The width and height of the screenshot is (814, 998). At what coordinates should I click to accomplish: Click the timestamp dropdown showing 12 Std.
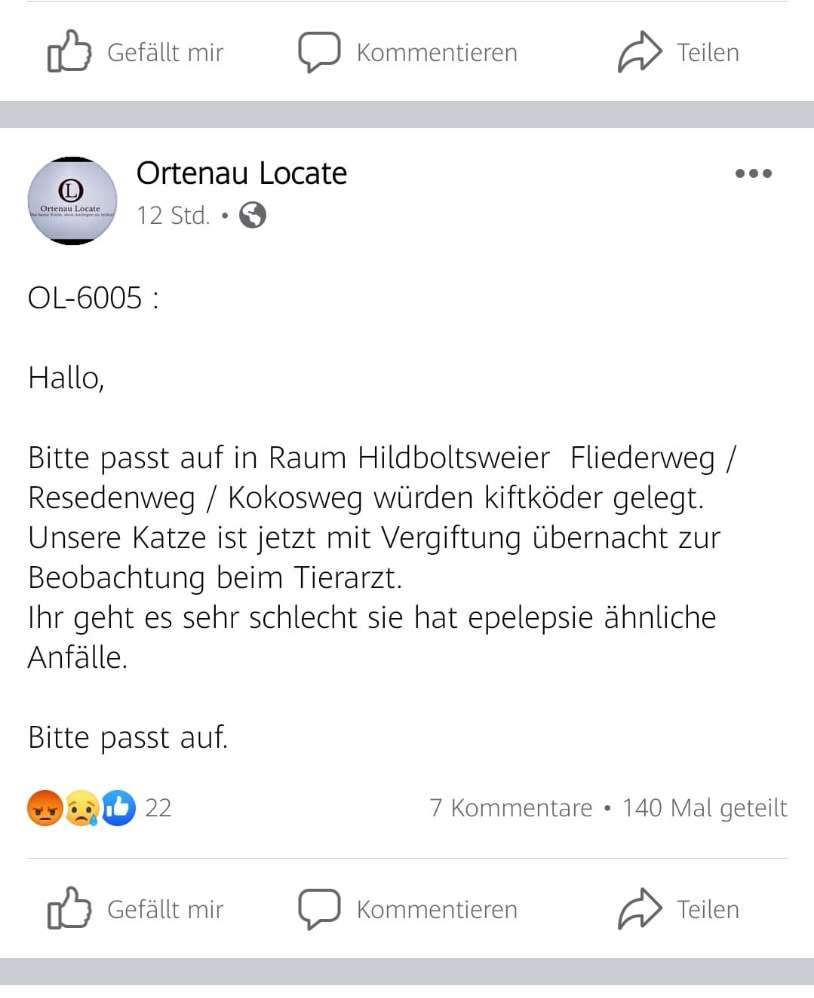pos(173,214)
